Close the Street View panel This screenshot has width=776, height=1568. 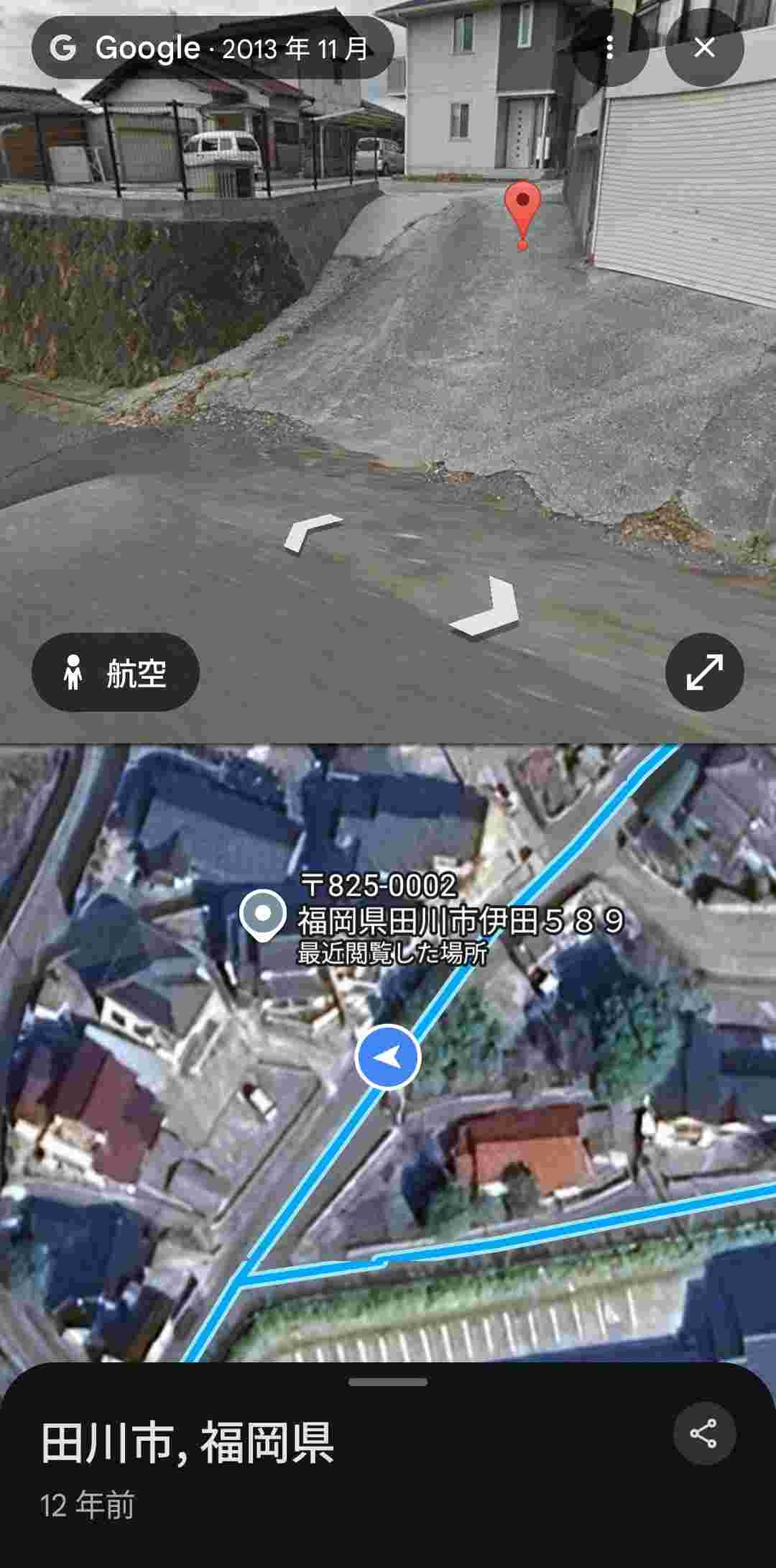704,48
